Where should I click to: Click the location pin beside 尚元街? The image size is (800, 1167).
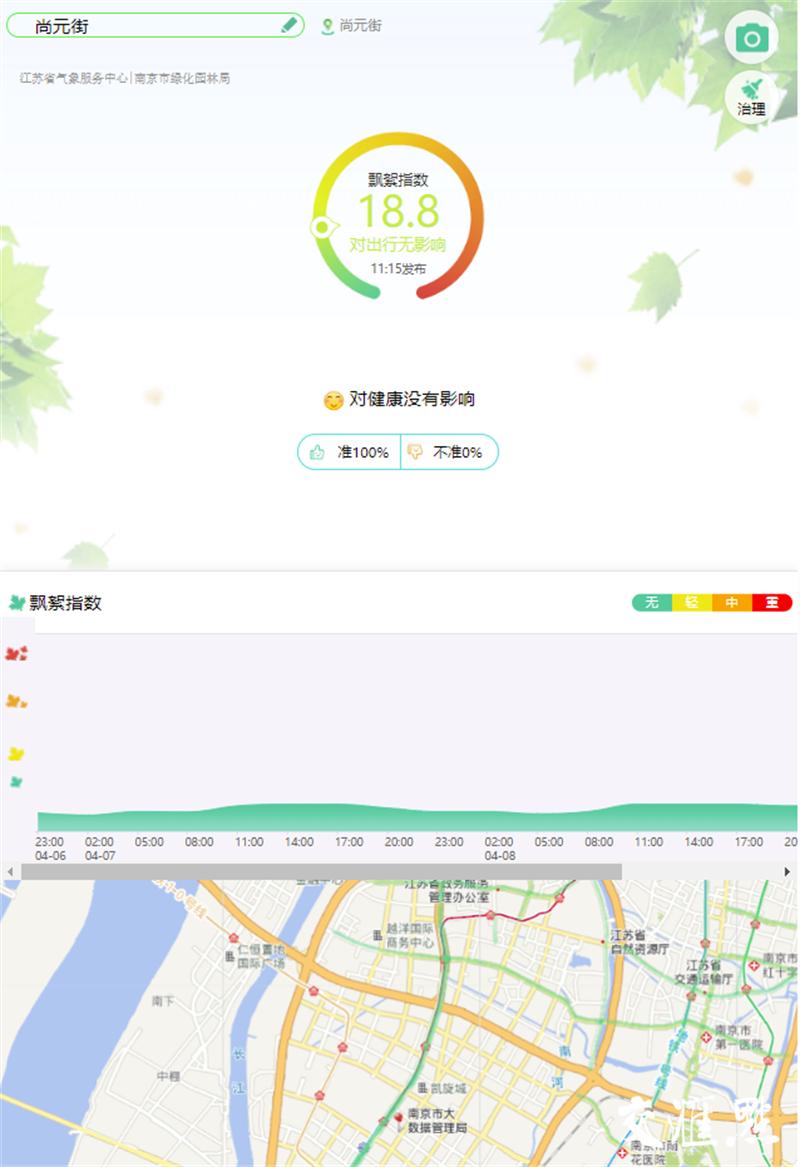tap(325, 26)
